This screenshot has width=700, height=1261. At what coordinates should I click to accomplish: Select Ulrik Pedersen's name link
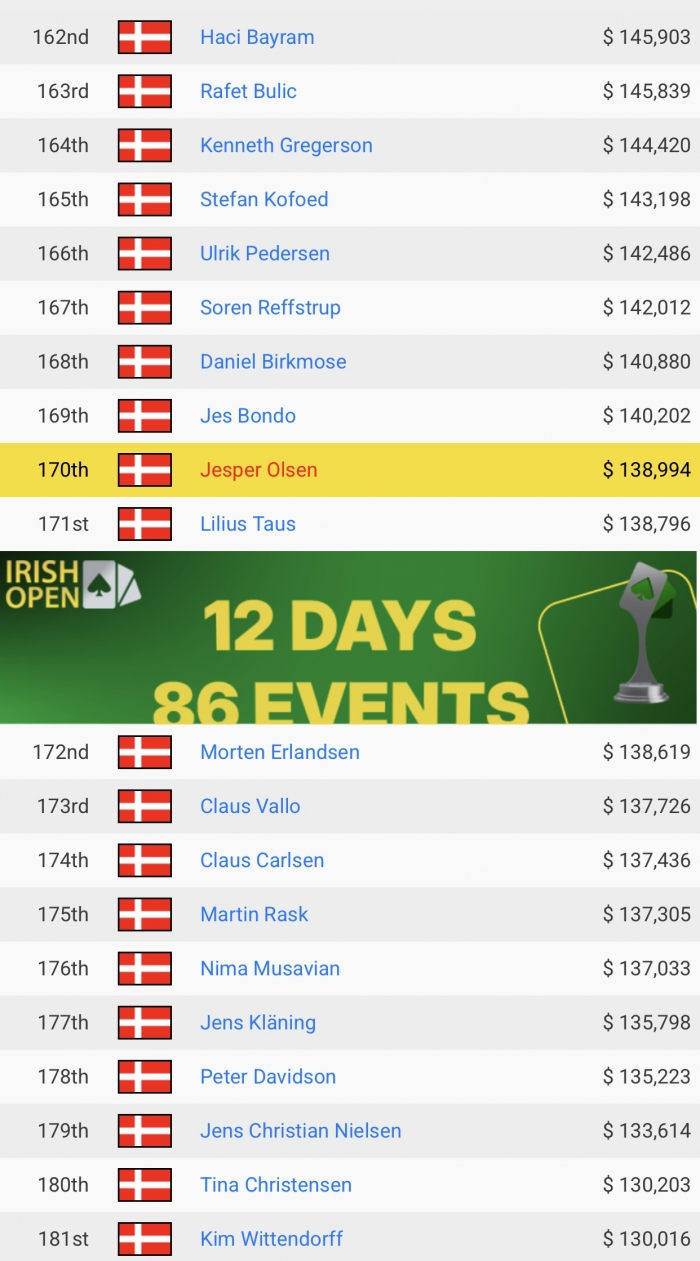265,253
